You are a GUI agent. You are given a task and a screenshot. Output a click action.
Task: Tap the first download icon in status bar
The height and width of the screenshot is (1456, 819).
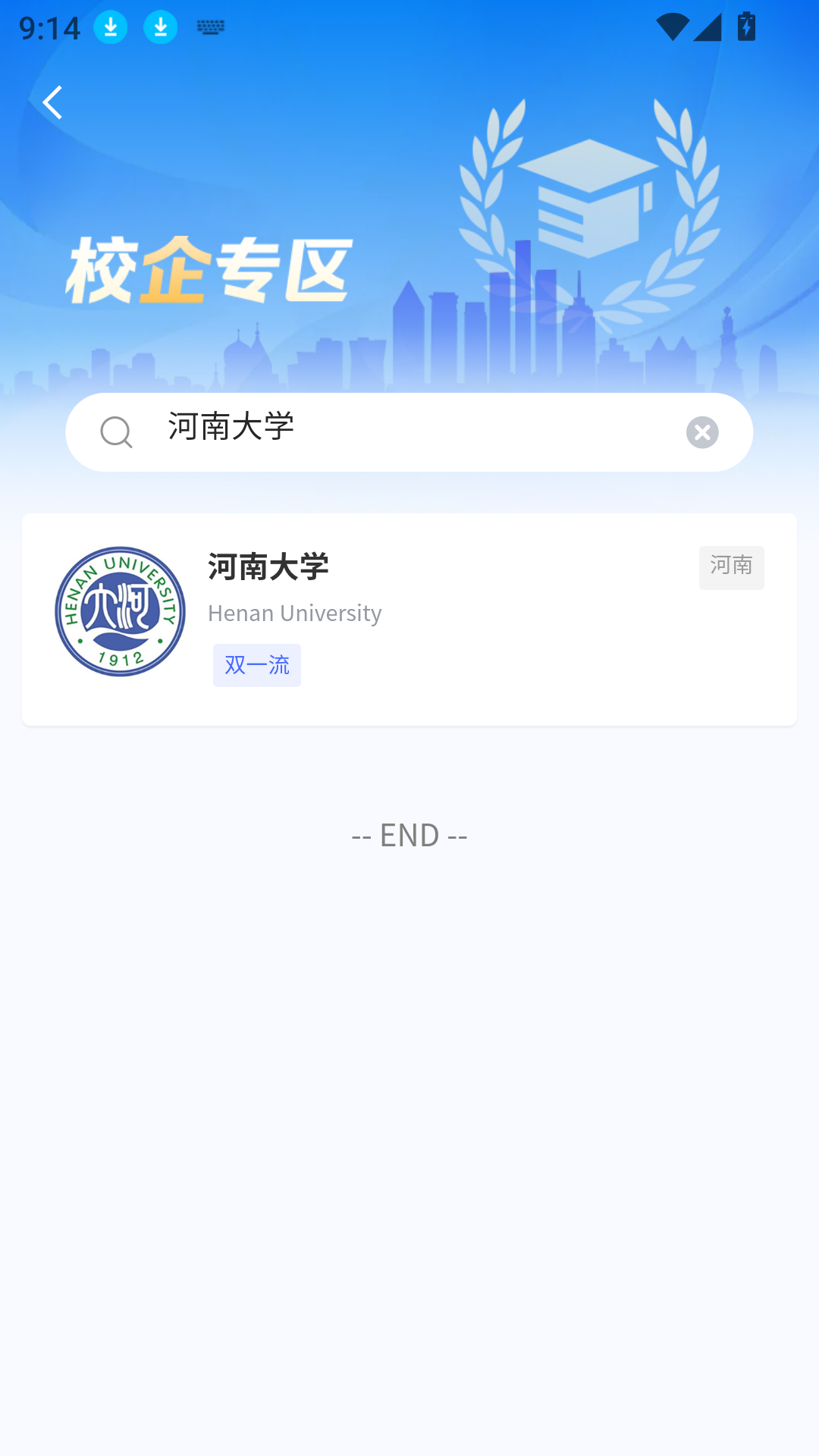pyautogui.click(x=110, y=27)
